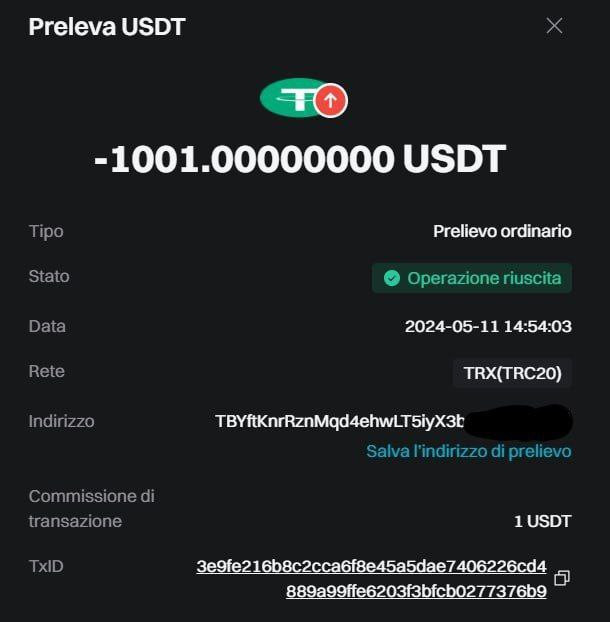Close the Preleva USDT dialog
610x622 pixels.
coord(554,26)
